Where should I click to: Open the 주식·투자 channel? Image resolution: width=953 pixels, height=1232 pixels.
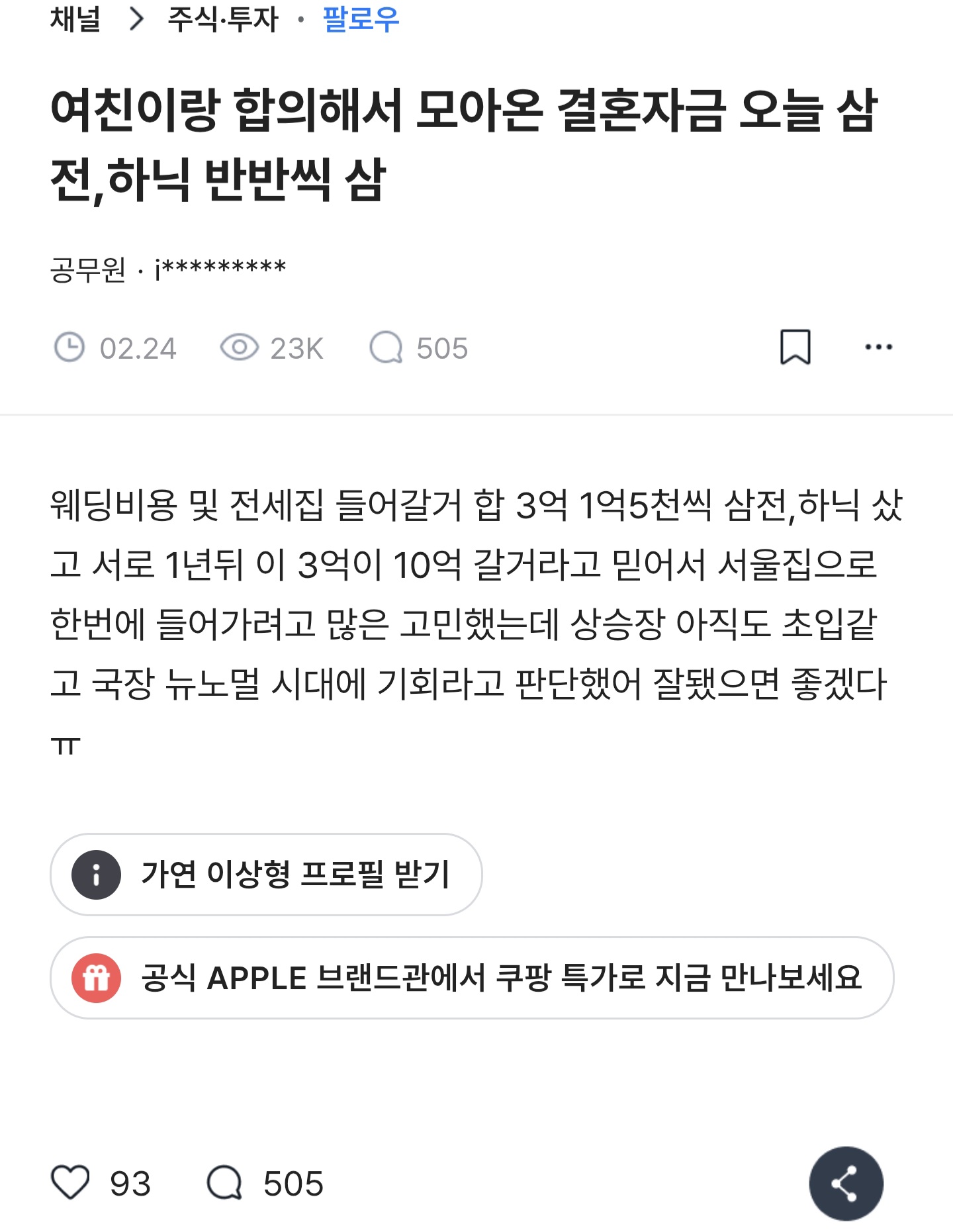click(223, 19)
